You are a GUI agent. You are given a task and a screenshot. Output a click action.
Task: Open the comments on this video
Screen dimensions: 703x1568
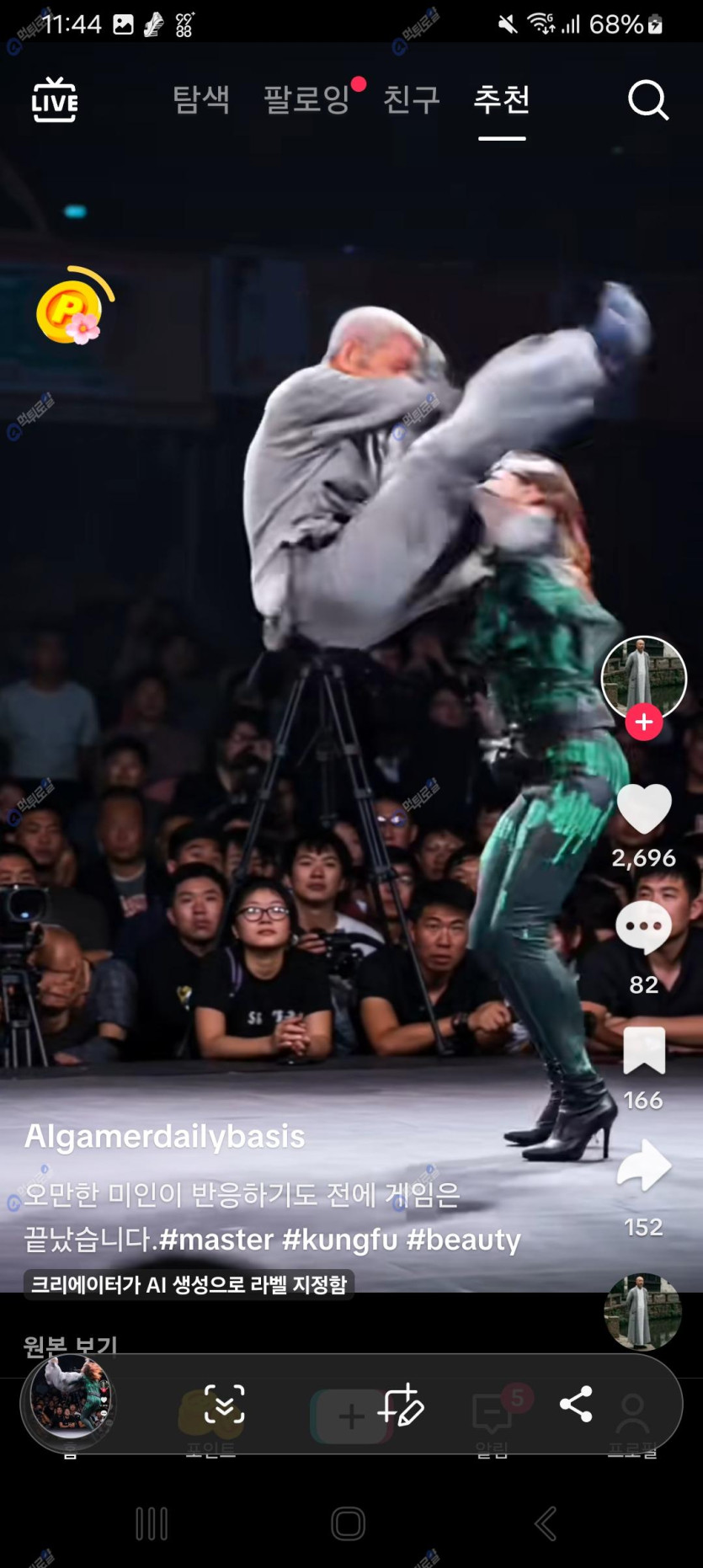tap(644, 928)
